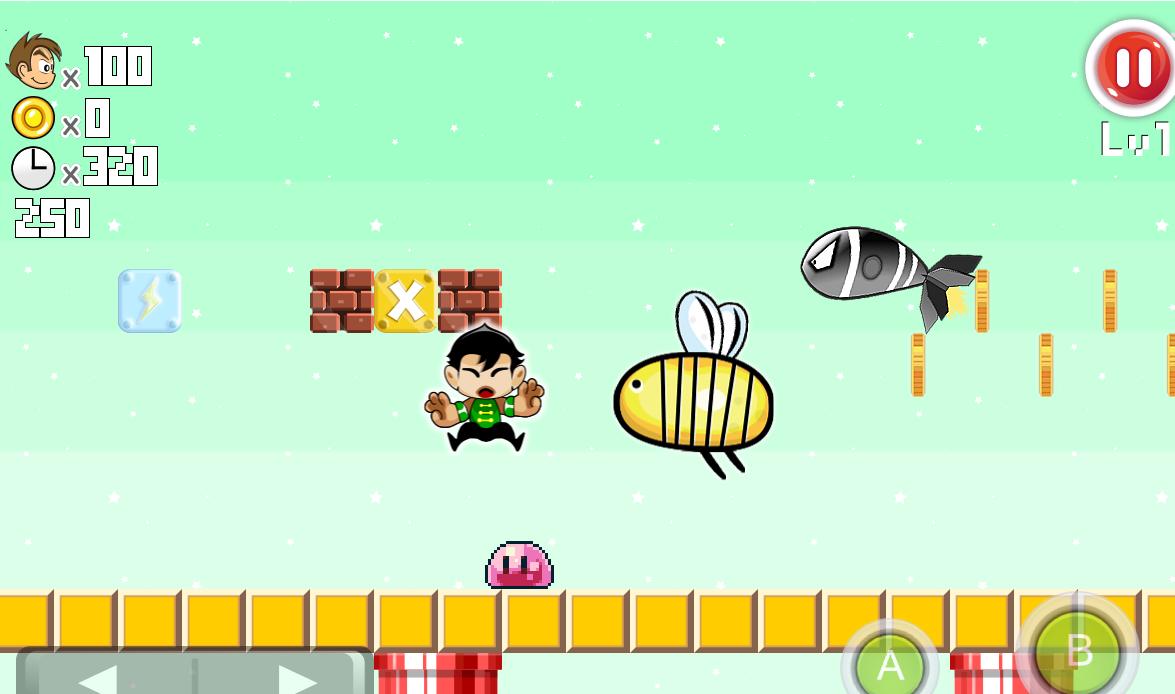Tap the B action button
This screenshot has height=694, width=1175.
click(1078, 651)
